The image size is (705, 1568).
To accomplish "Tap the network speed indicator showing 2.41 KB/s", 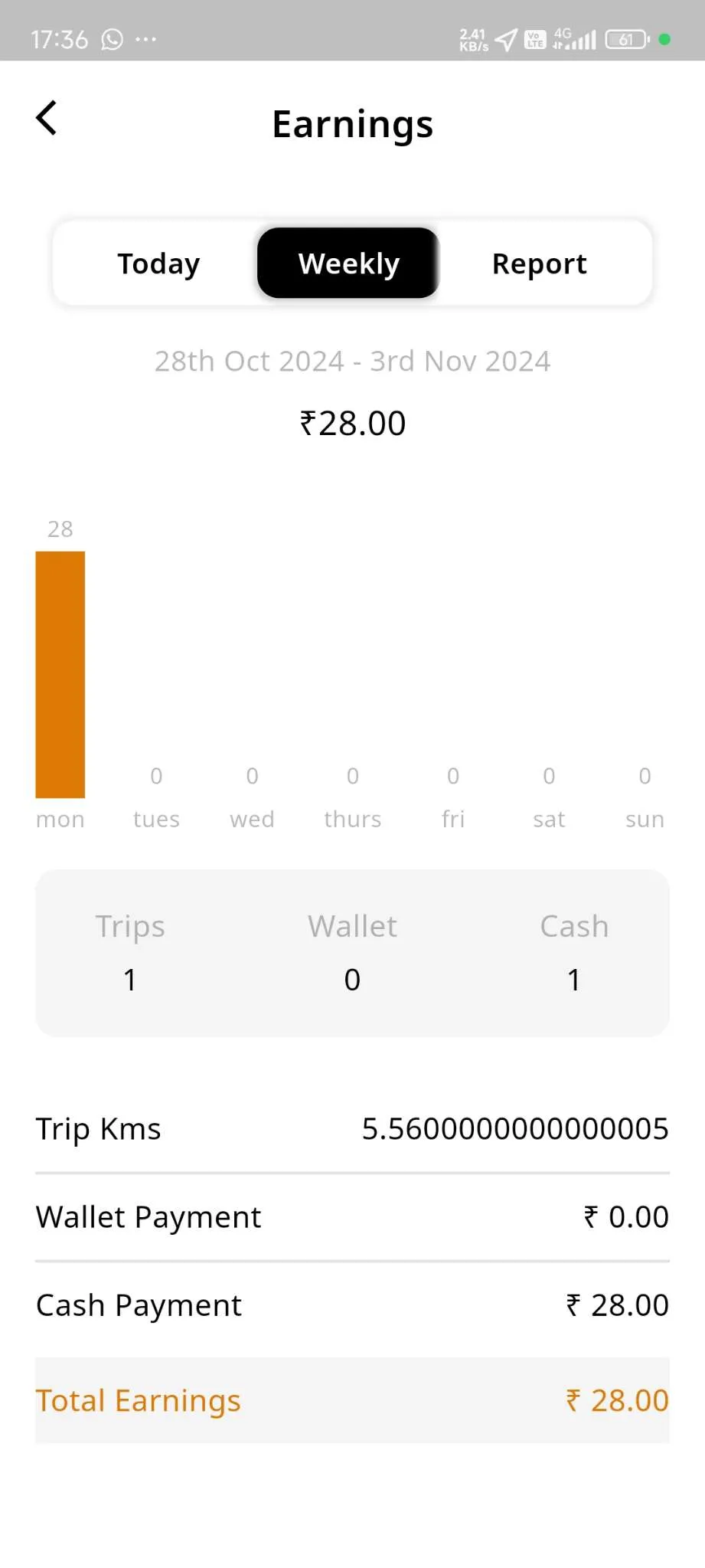I will pos(472,38).
